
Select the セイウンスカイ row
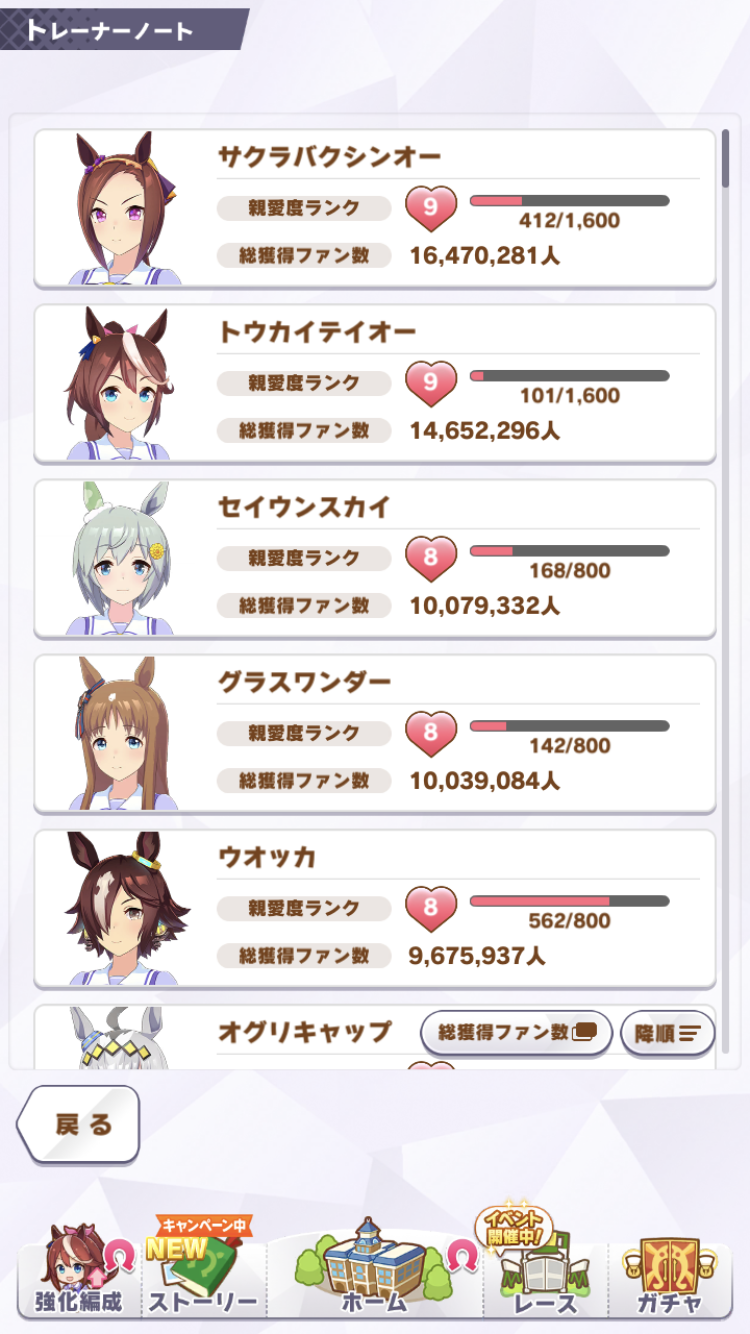375,558
